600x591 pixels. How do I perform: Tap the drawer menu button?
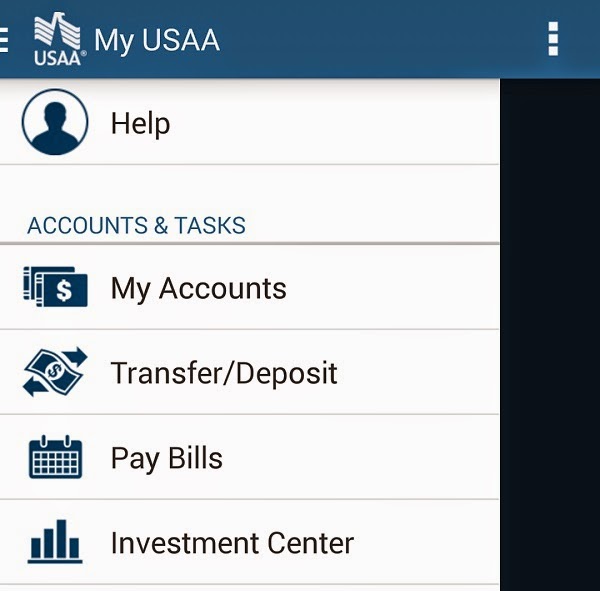[4, 39]
